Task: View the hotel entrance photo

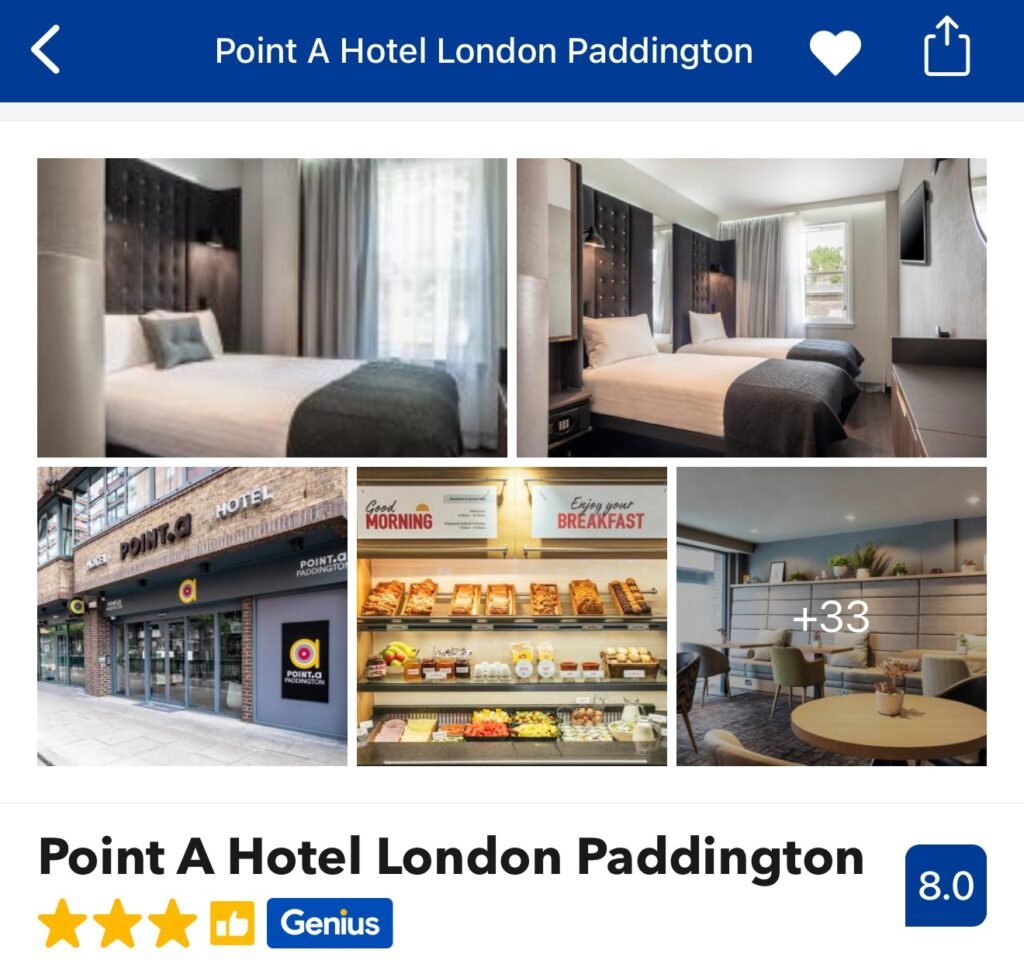Action: (192, 616)
